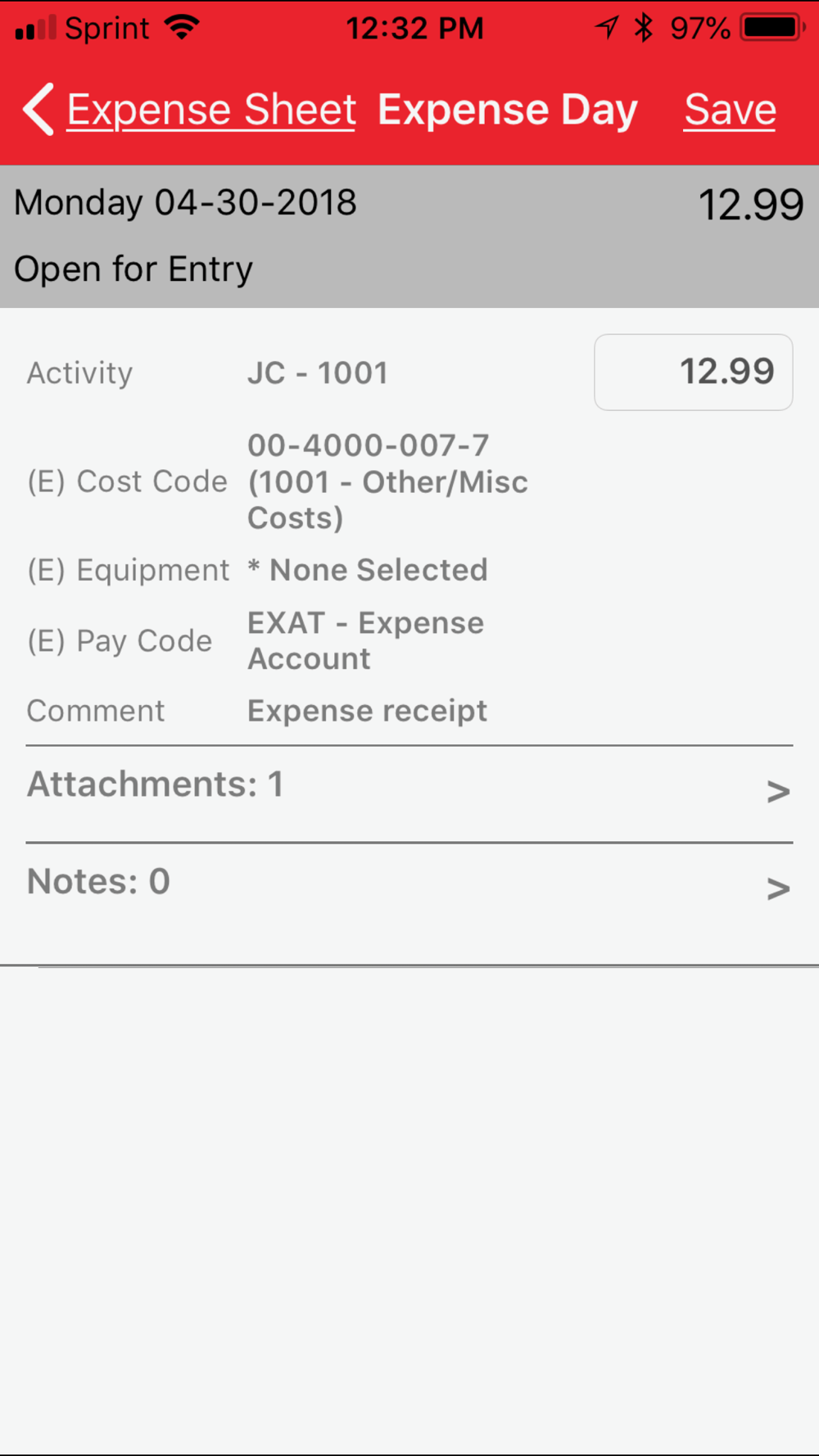
Task: Select equipment for None Selected
Action: (378, 570)
